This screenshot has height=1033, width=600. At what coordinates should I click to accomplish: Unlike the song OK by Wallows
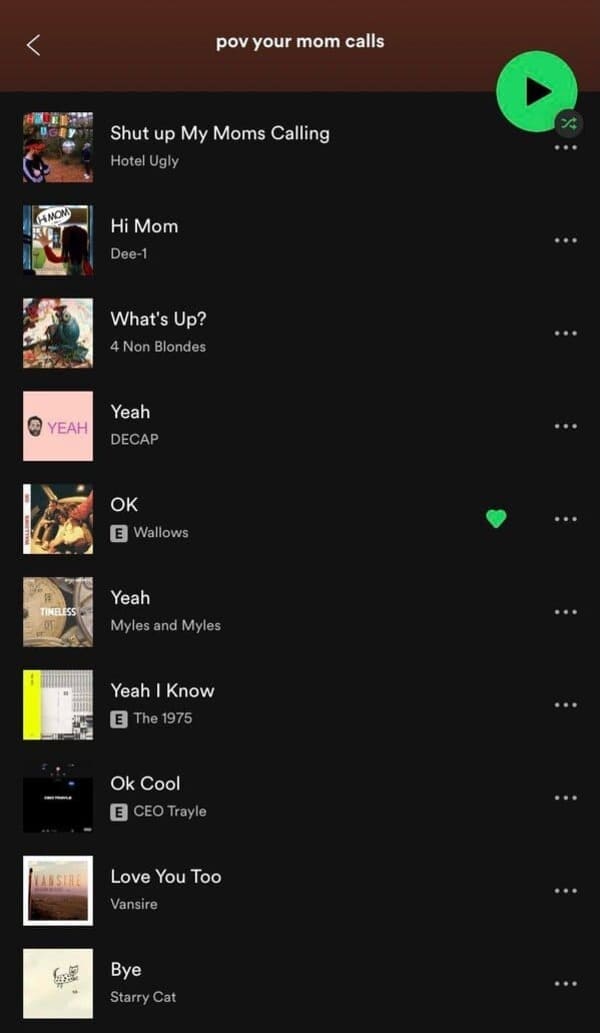point(497,519)
